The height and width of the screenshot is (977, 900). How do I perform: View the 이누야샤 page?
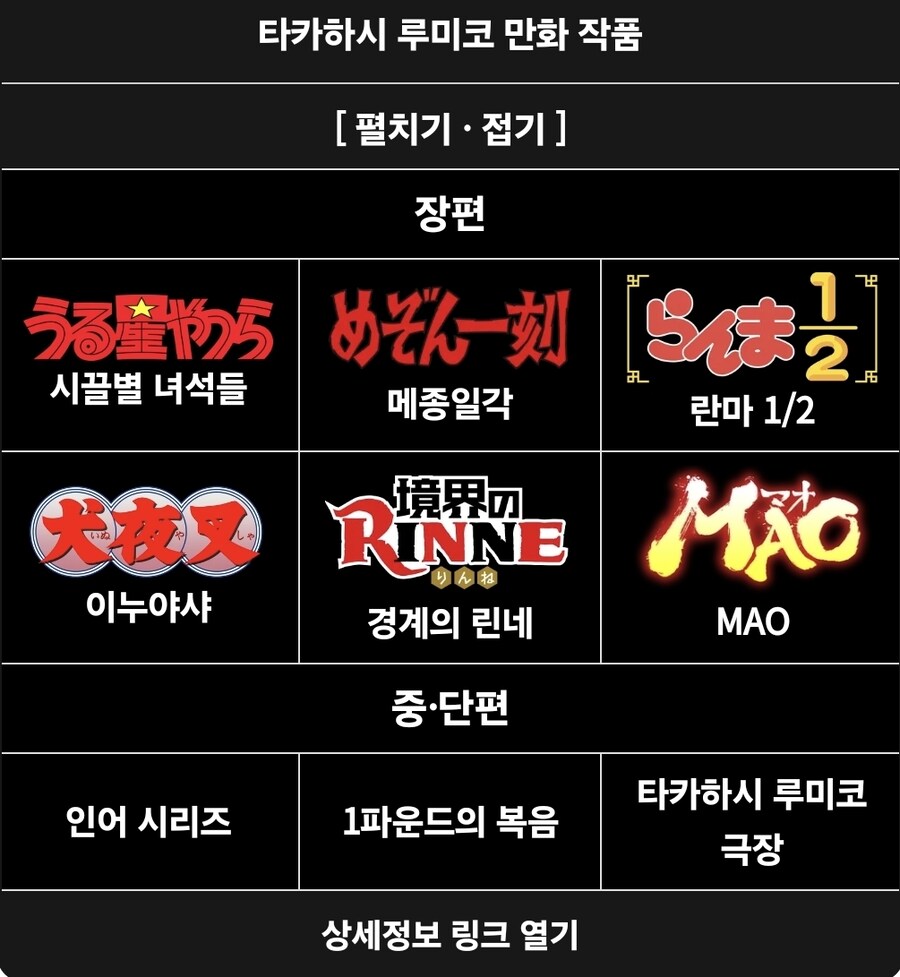[149, 607]
